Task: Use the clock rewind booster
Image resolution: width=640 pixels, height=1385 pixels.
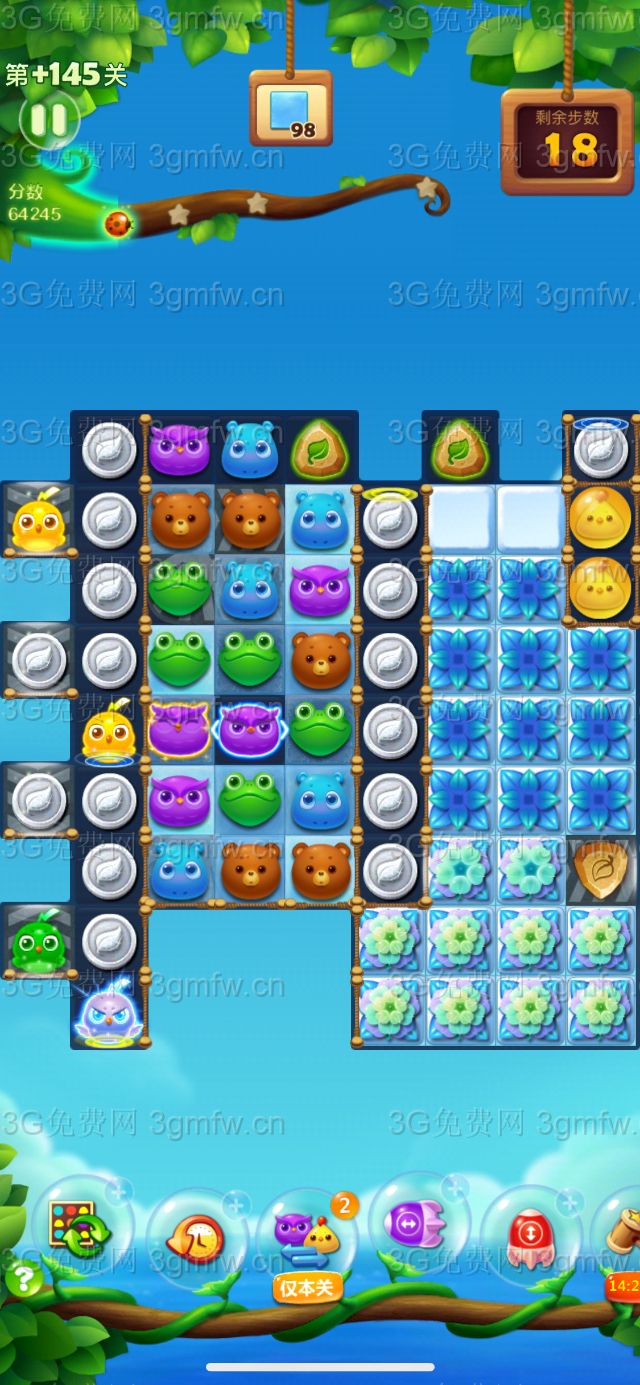Action: coord(196,1238)
